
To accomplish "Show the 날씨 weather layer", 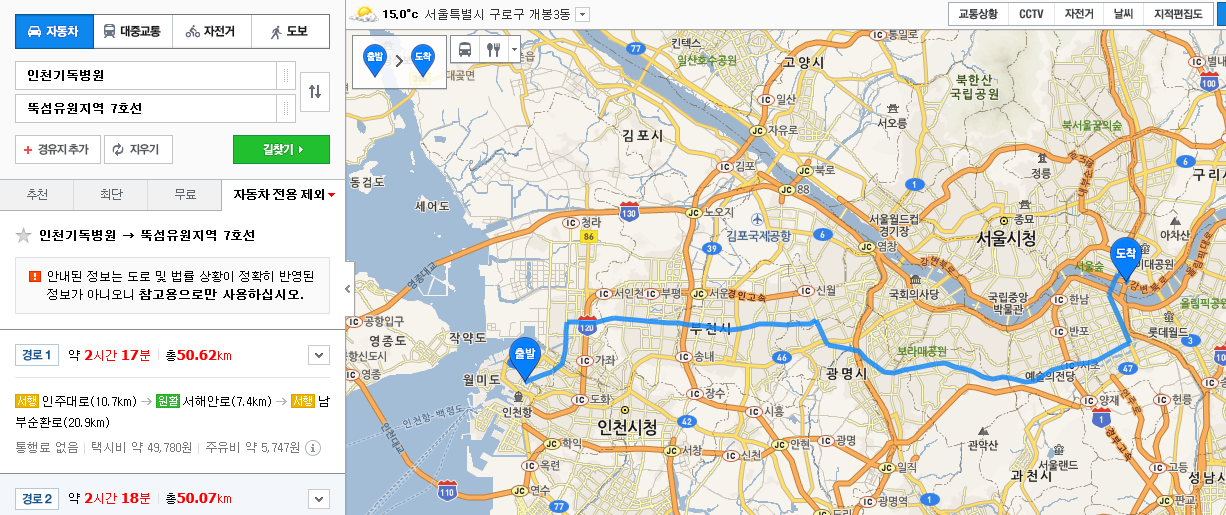I will click(x=1123, y=14).
